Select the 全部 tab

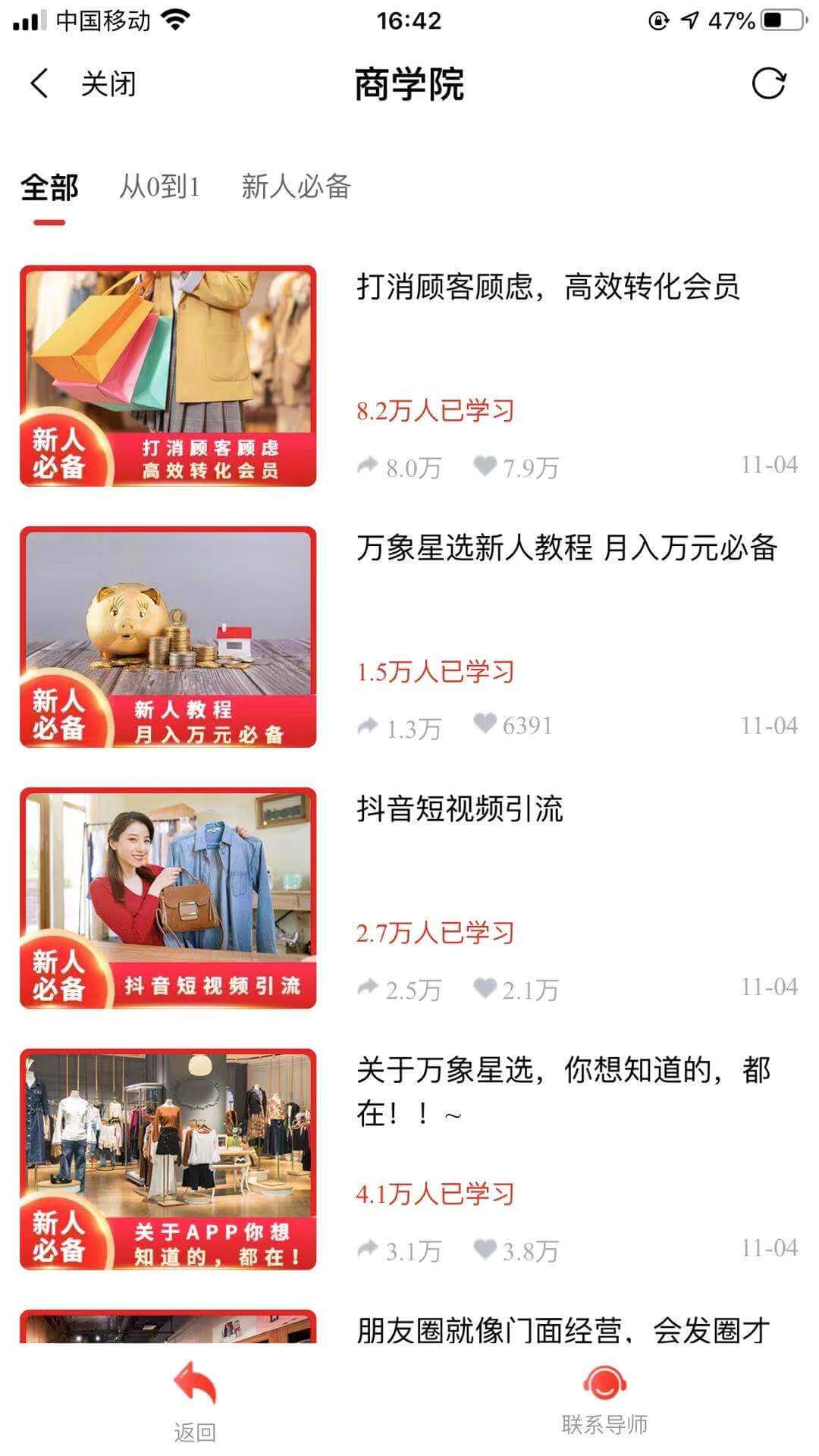[49, 188]
